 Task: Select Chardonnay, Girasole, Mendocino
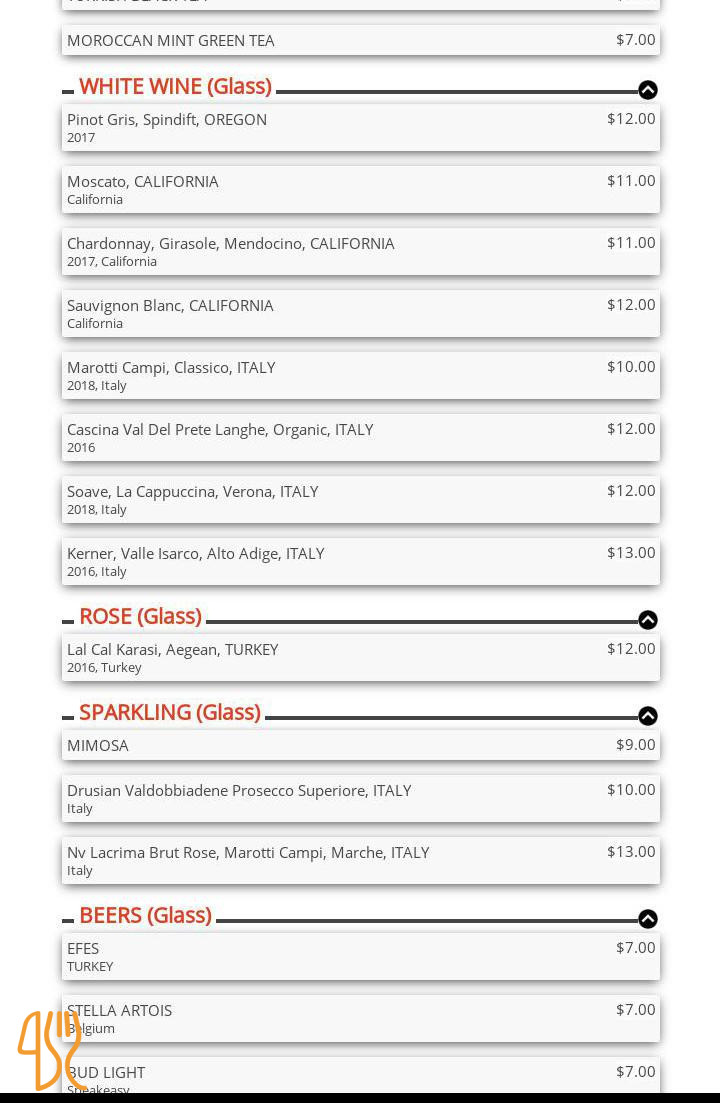(360, 252)
